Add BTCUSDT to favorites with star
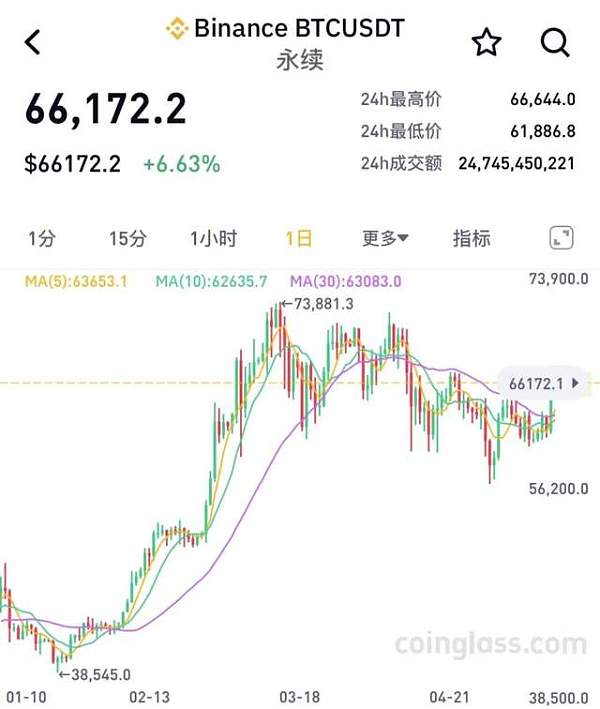The image size is (600, 709). 486,42
